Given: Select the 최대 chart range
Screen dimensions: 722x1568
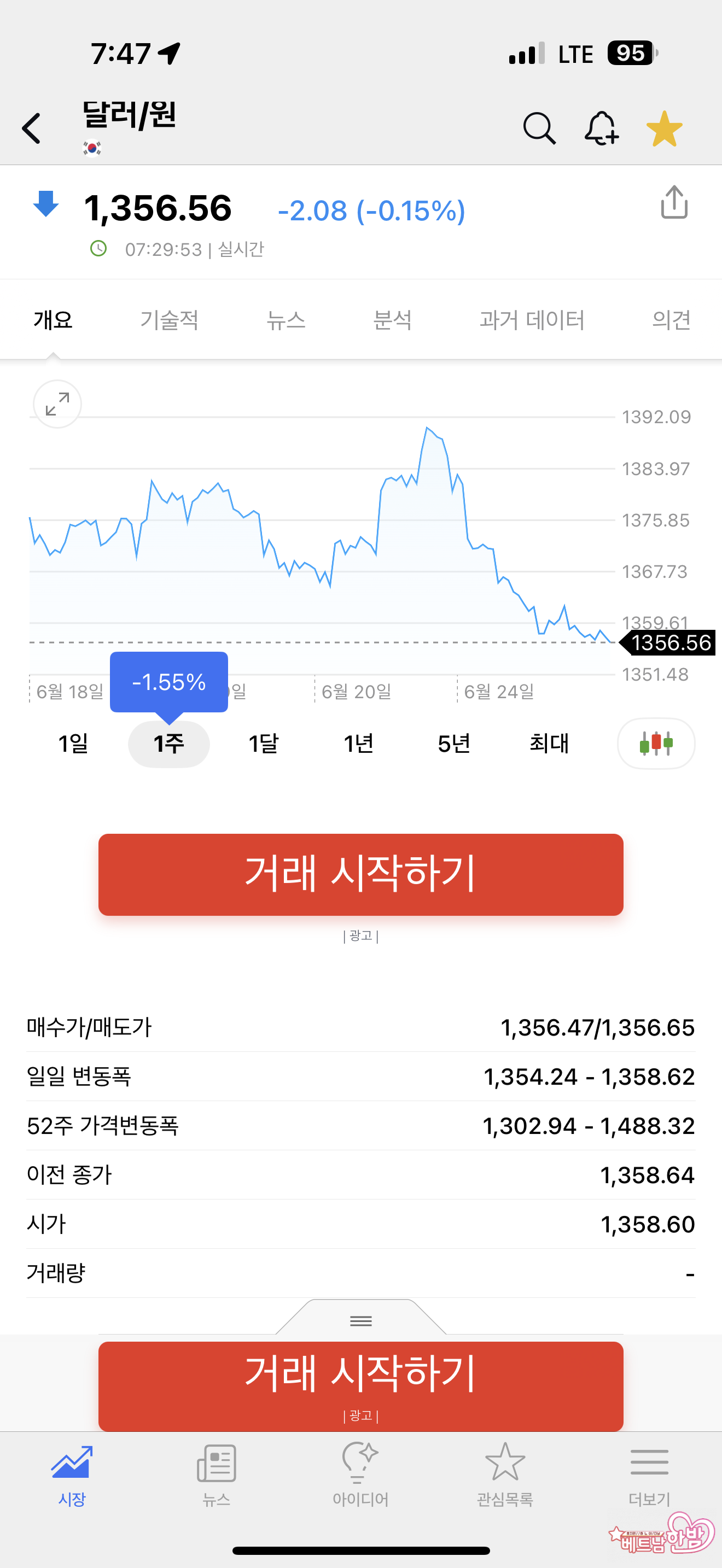Looking at the screenshot, I should (x=549, y=743).
